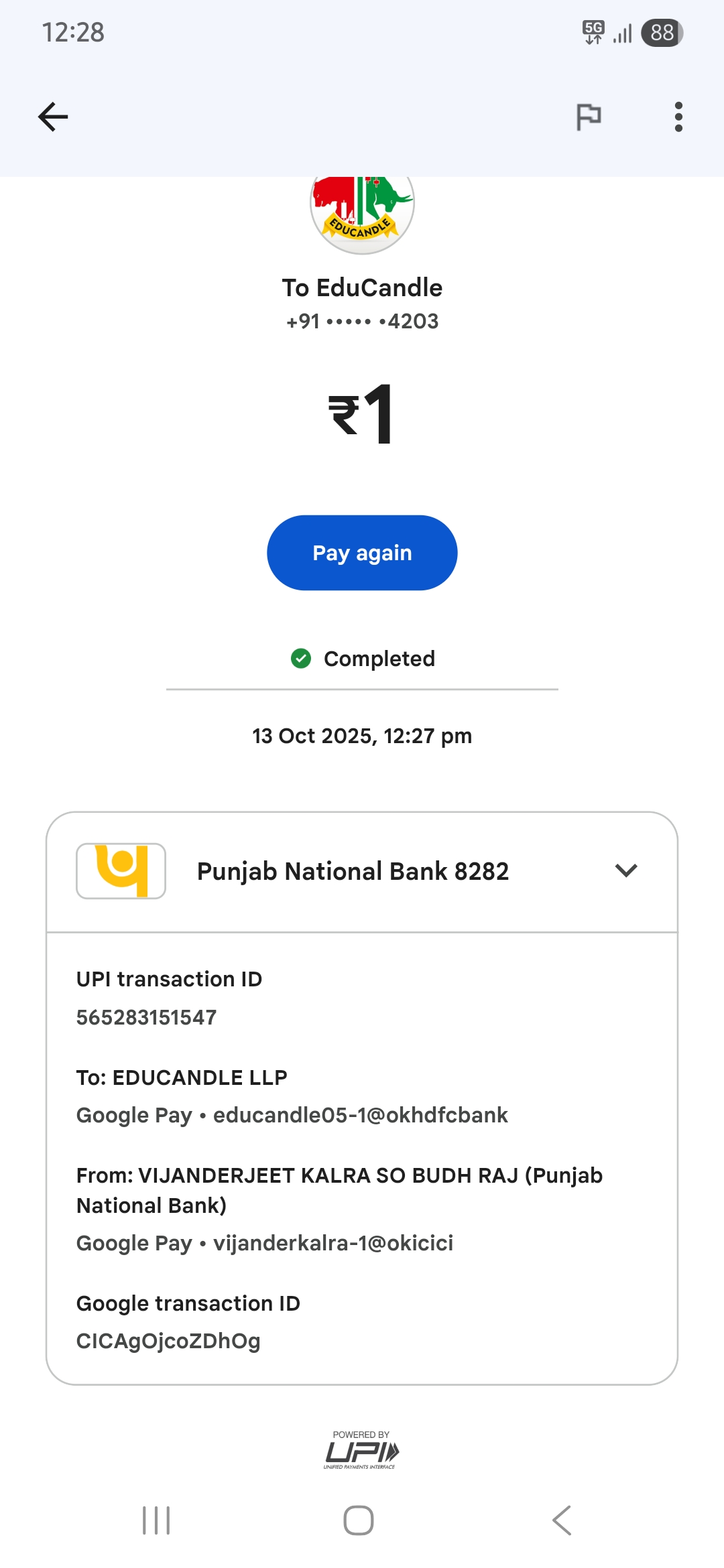Tap the Pay again button
Image resolution: width=724 pixels, height=1568 pixels.
click(362, 553)
